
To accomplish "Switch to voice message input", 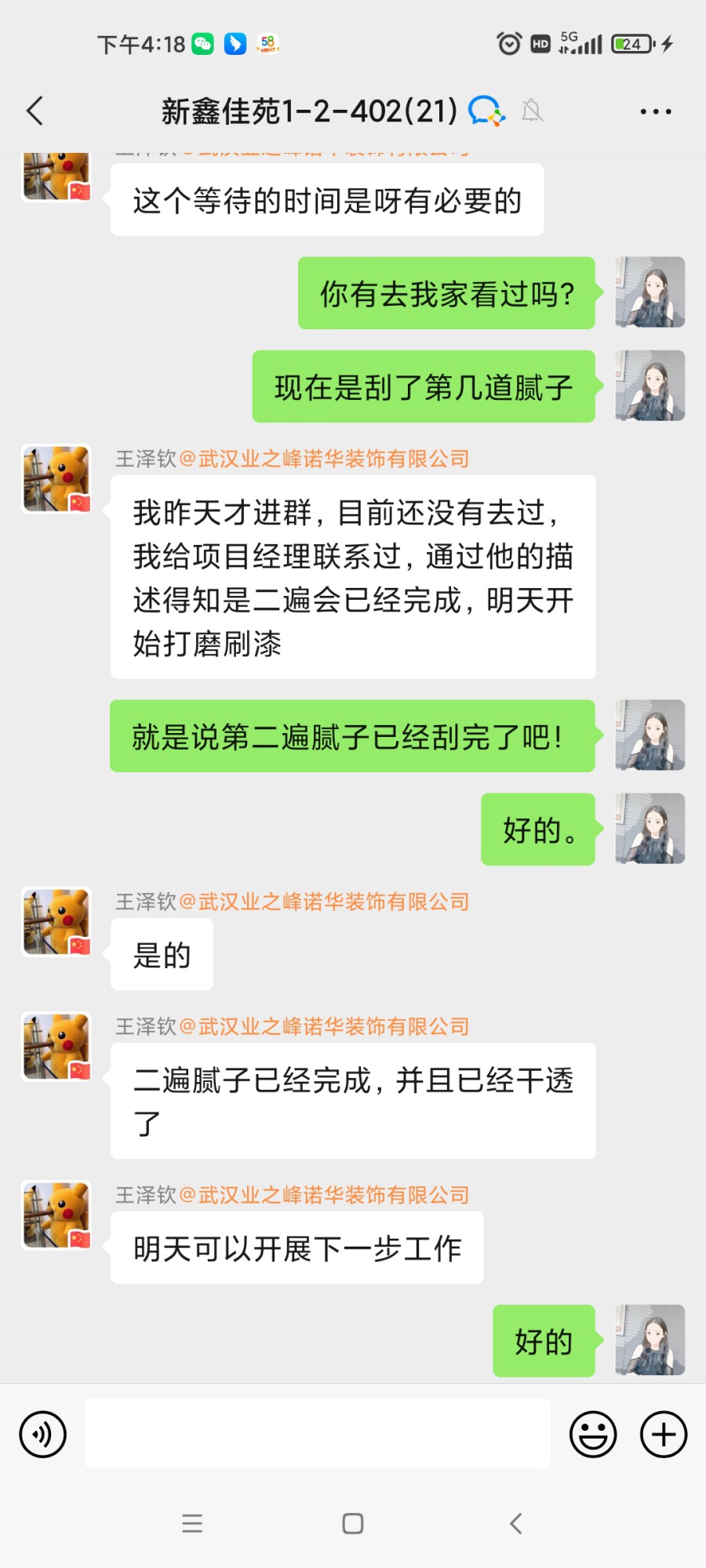I will point(43,1434).
